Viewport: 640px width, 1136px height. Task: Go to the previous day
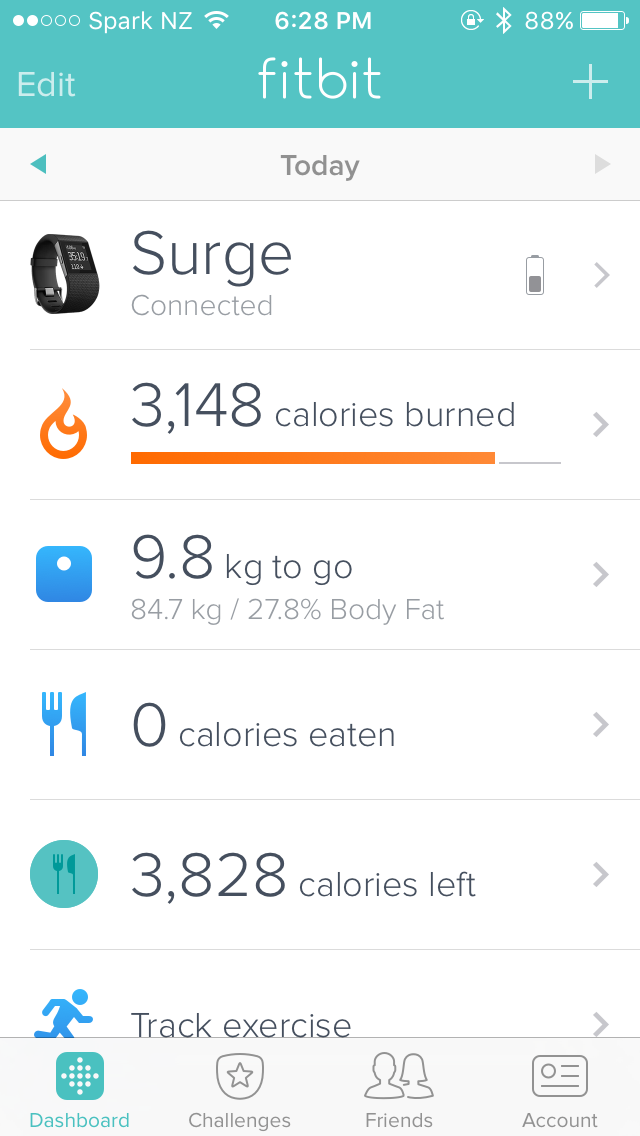pos(39,164)
